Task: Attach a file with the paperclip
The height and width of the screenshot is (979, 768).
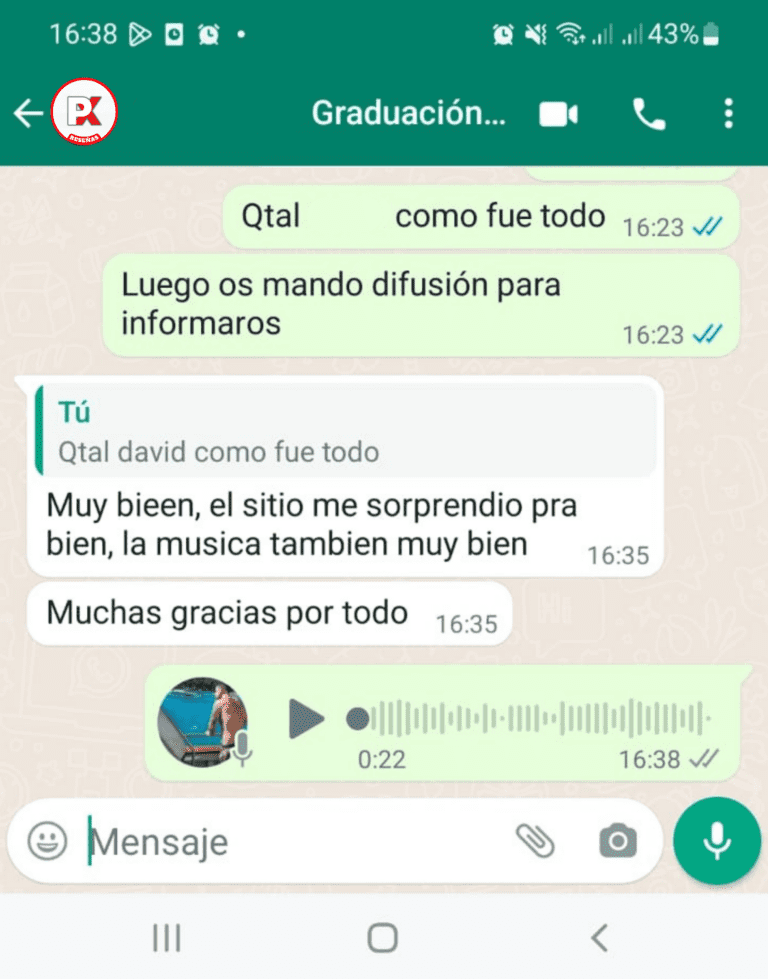Action: tap(536, 841)
